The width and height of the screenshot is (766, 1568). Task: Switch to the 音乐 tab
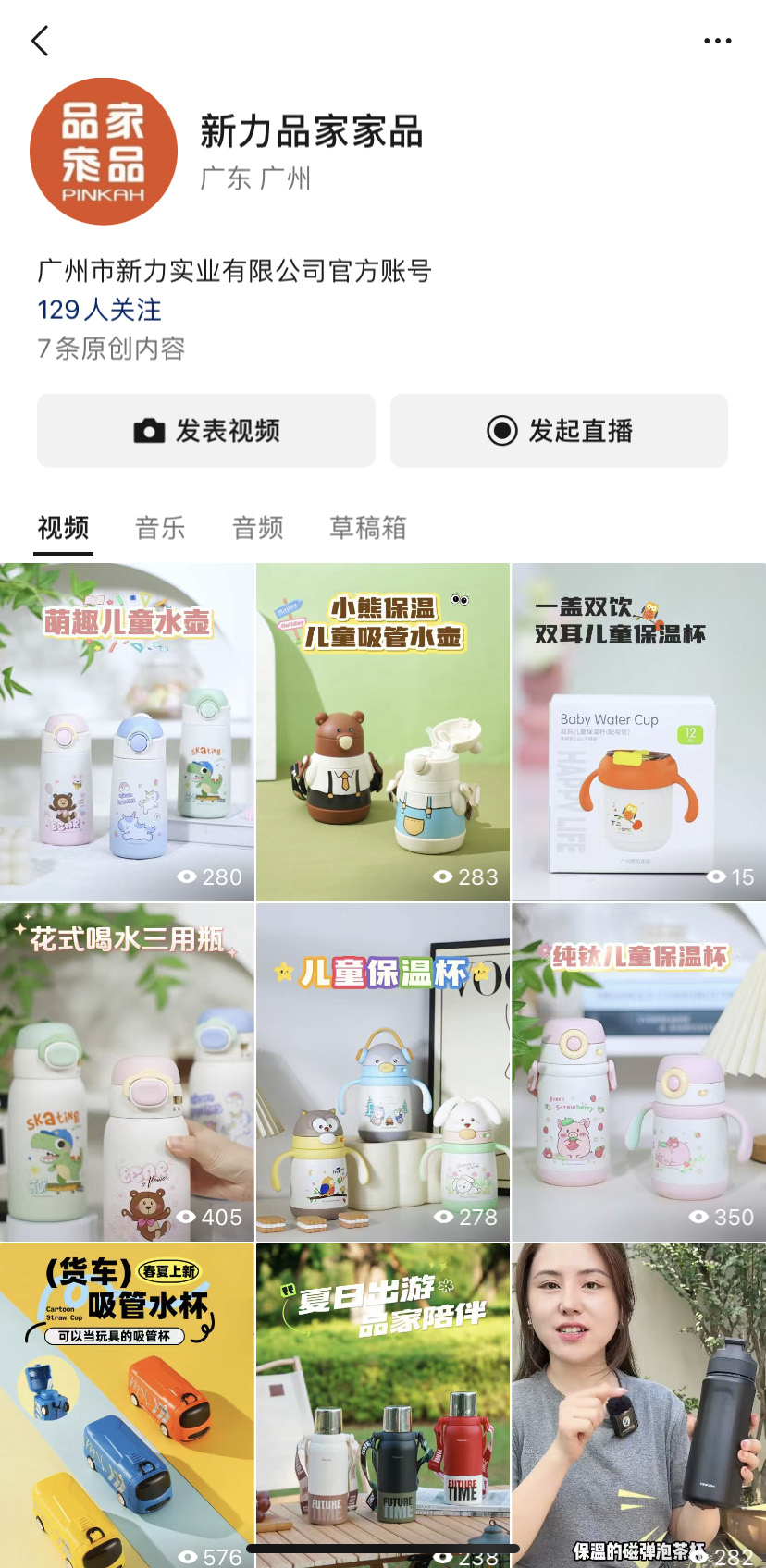pyautogui.click(x=160, y=528)
